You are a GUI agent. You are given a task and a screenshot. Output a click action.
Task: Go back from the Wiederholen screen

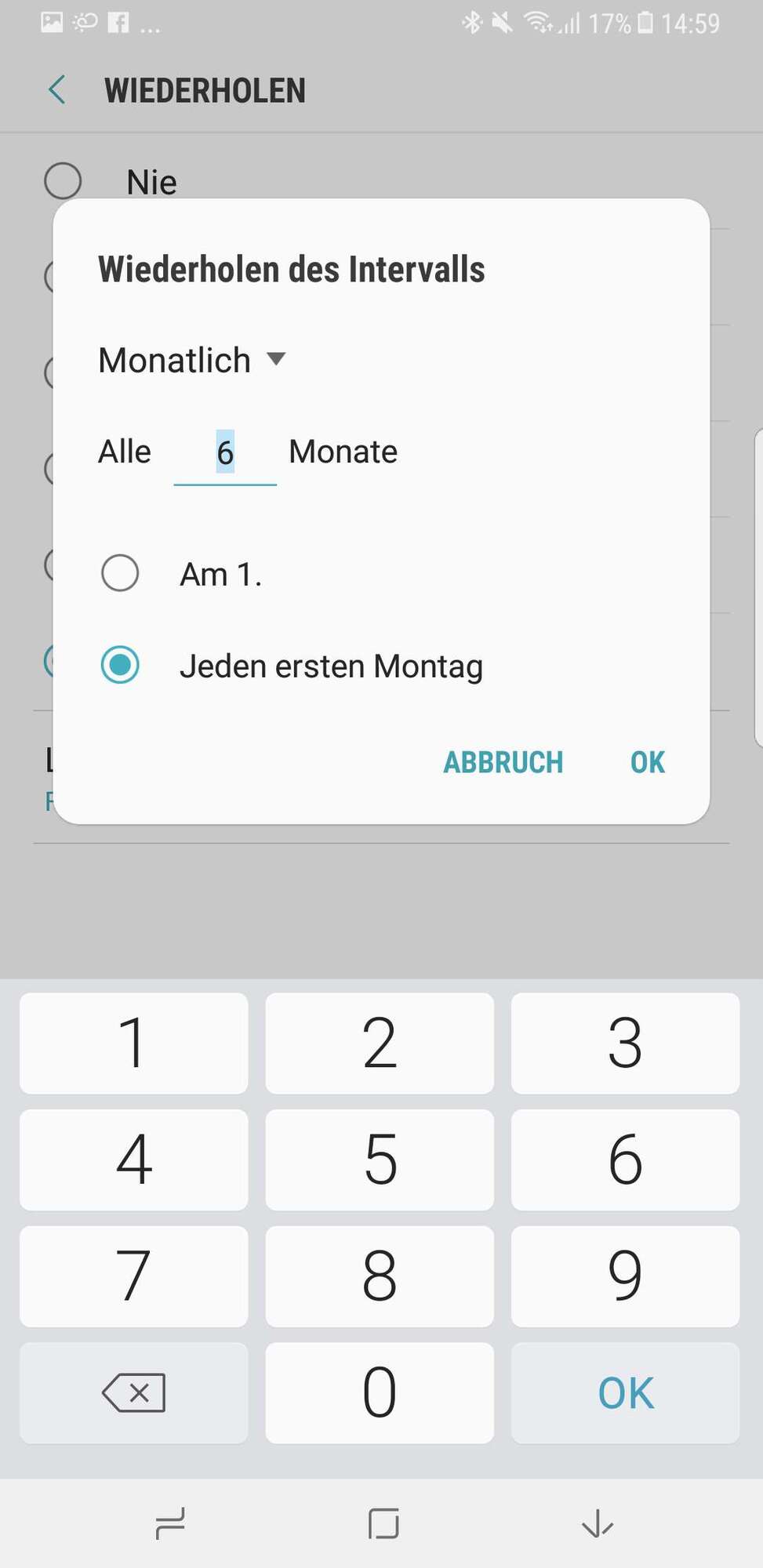pyautogui.click(x=57, y=90)
